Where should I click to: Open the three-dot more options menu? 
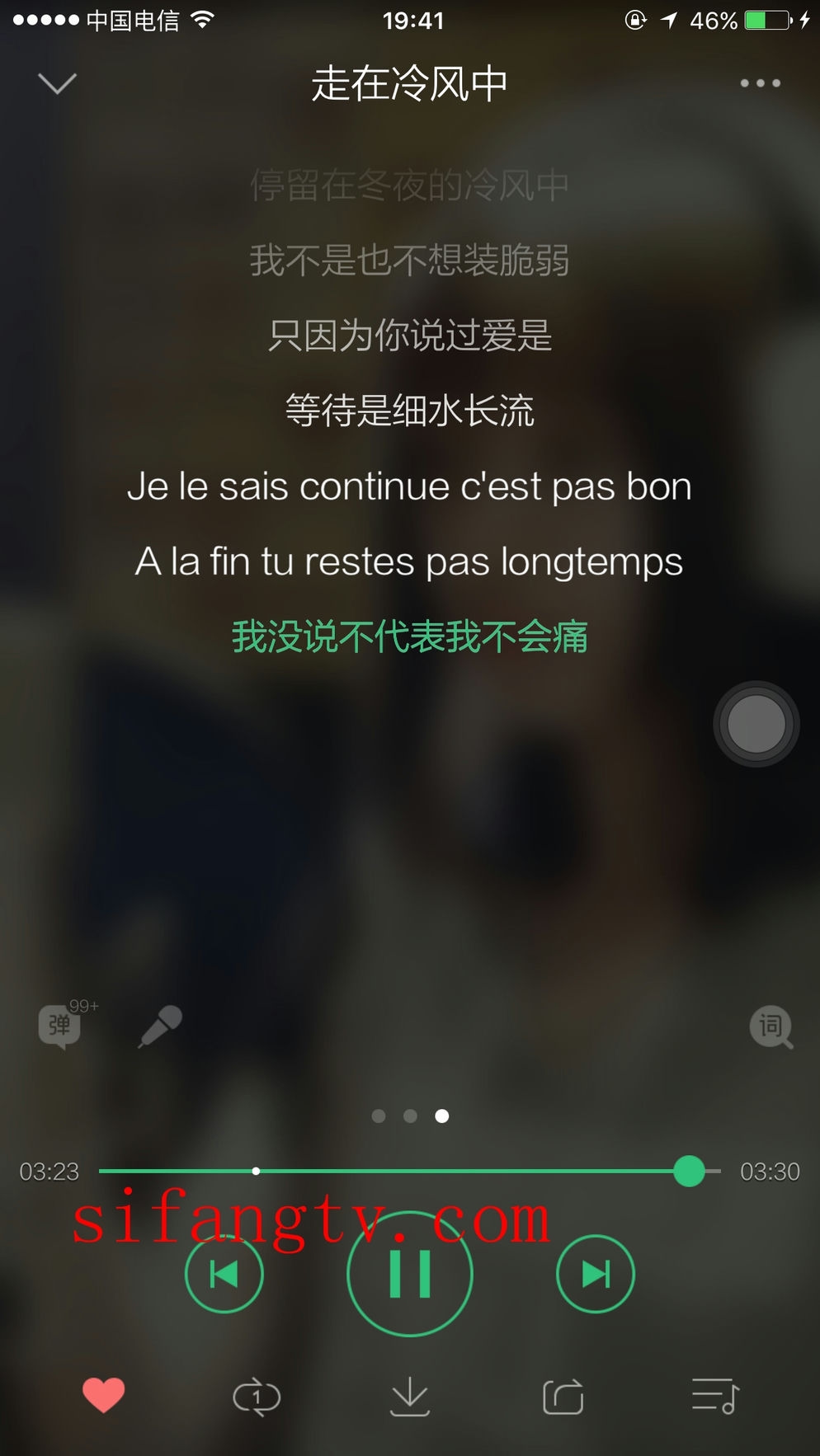point(760,83)
